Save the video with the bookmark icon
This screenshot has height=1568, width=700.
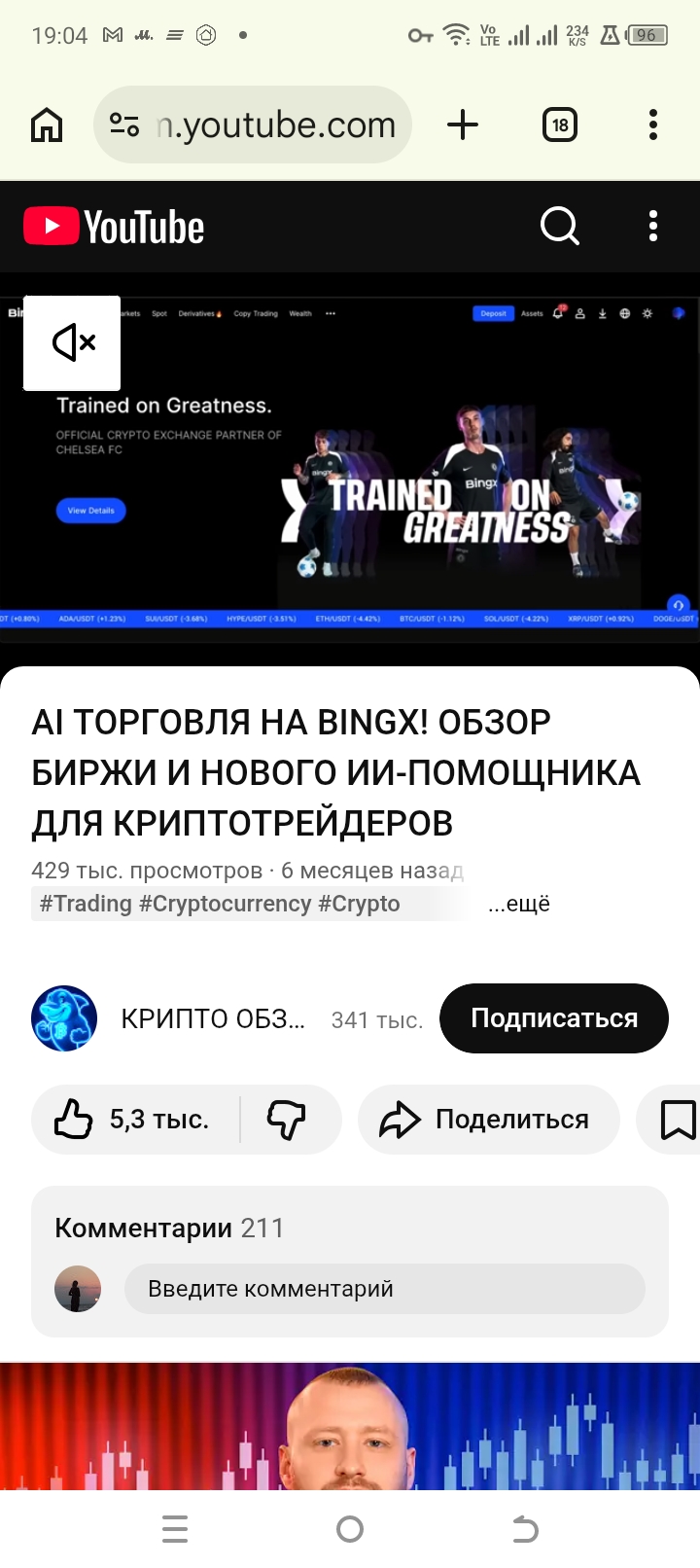point(678,1120)
